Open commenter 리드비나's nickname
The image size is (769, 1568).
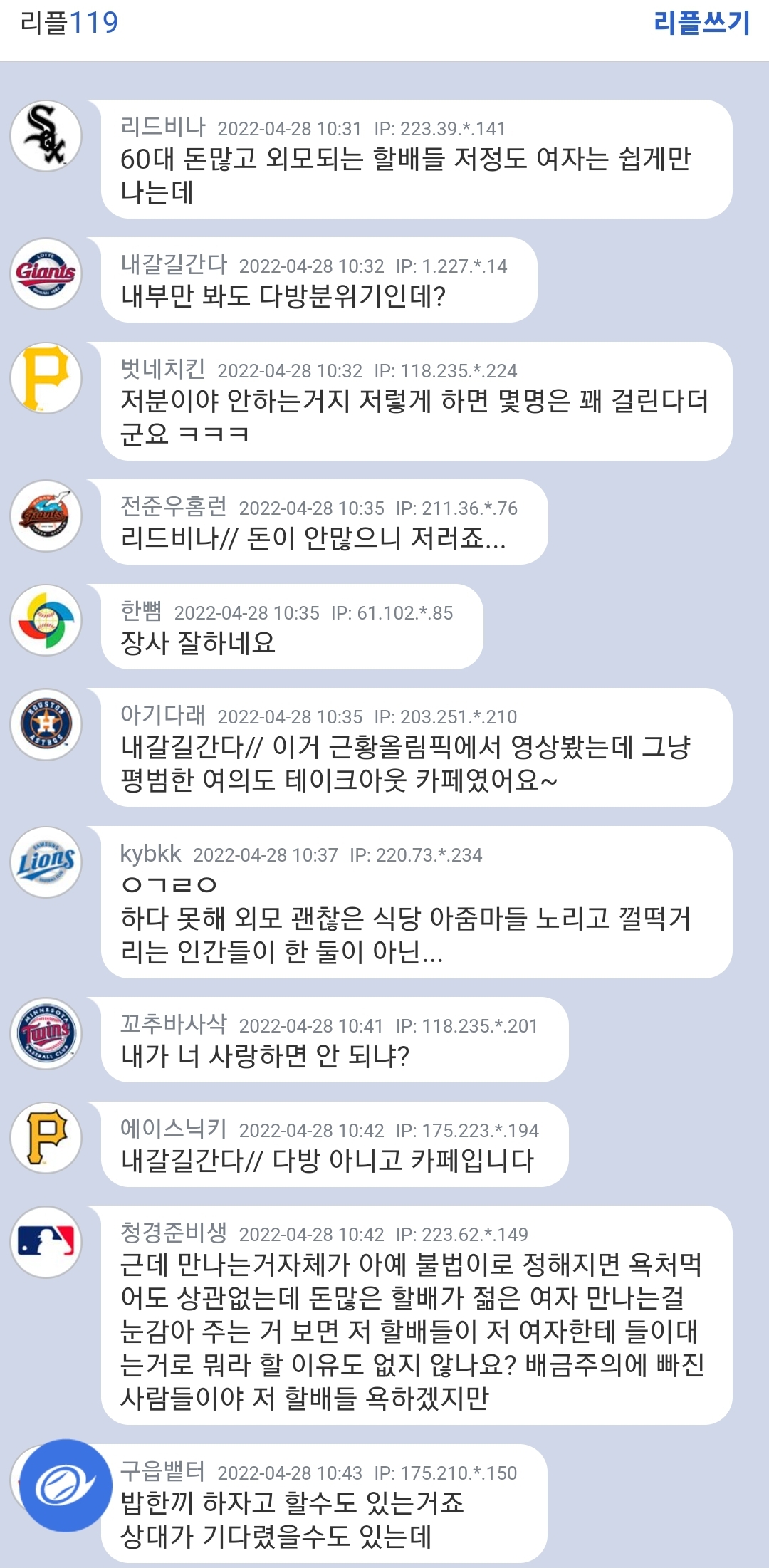pyautogui.click(x=163, y=127)
